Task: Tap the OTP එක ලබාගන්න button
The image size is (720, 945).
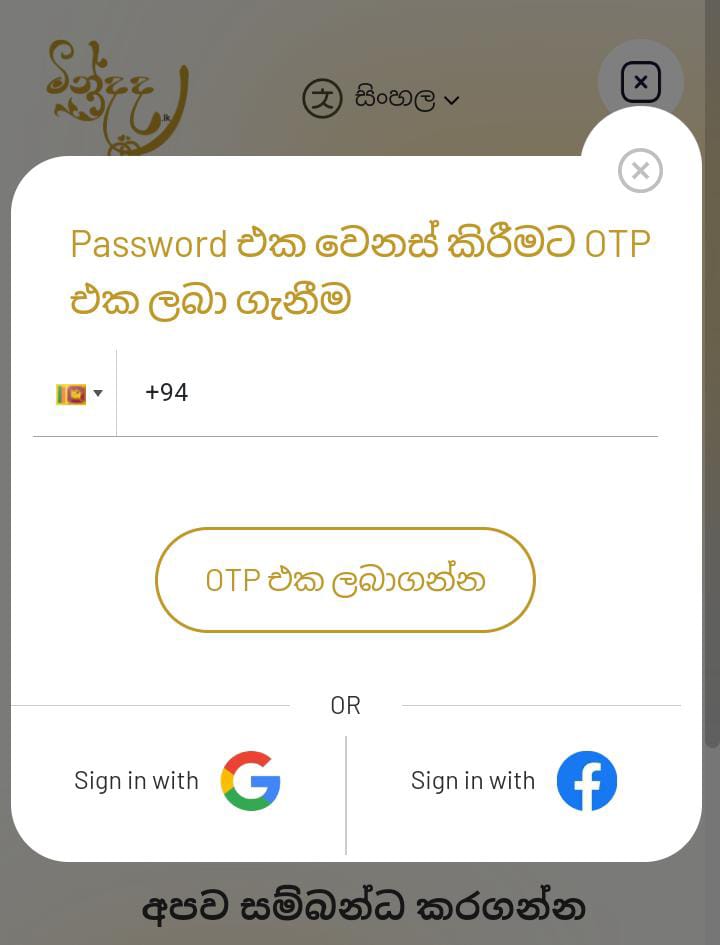Action: [x=345, y=580]
